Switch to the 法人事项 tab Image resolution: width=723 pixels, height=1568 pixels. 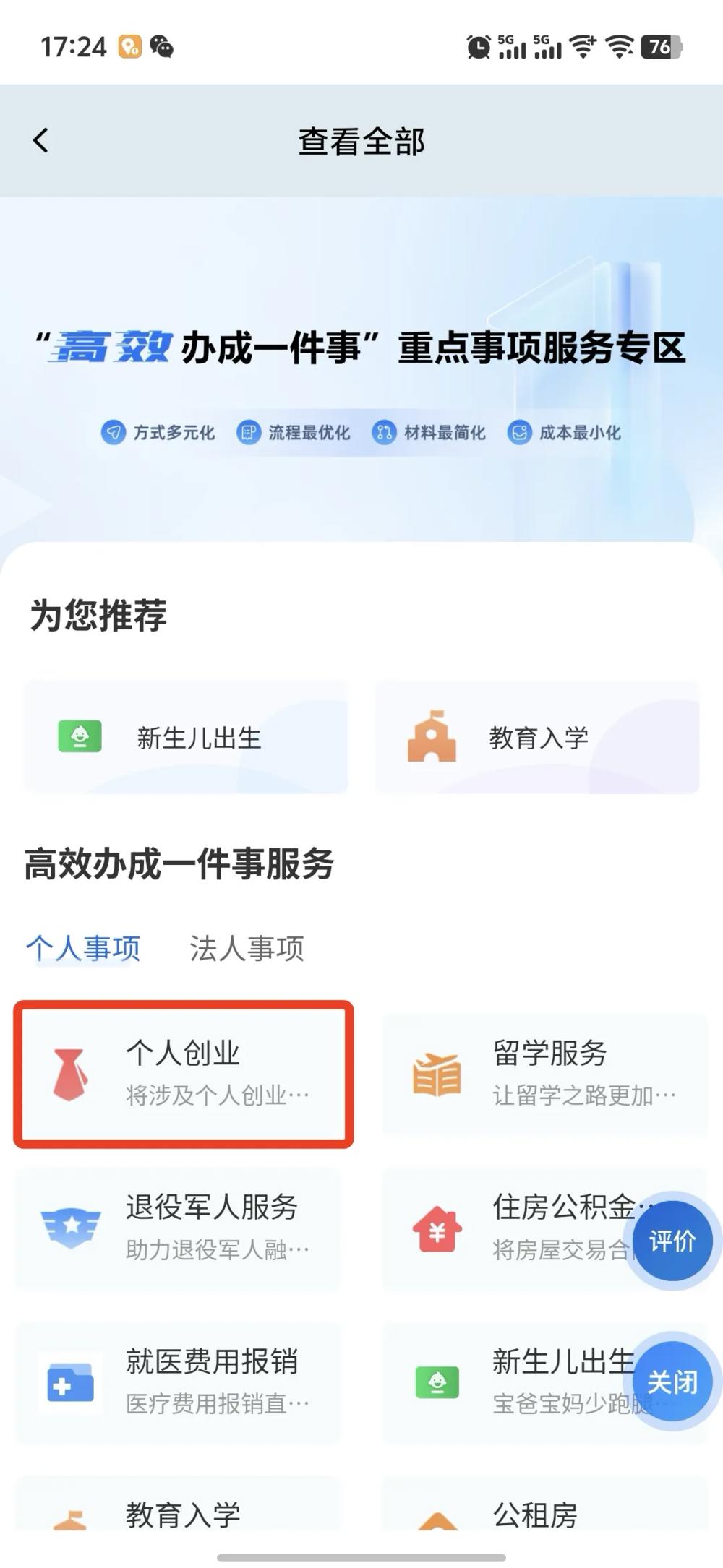(x=247, y=948)
